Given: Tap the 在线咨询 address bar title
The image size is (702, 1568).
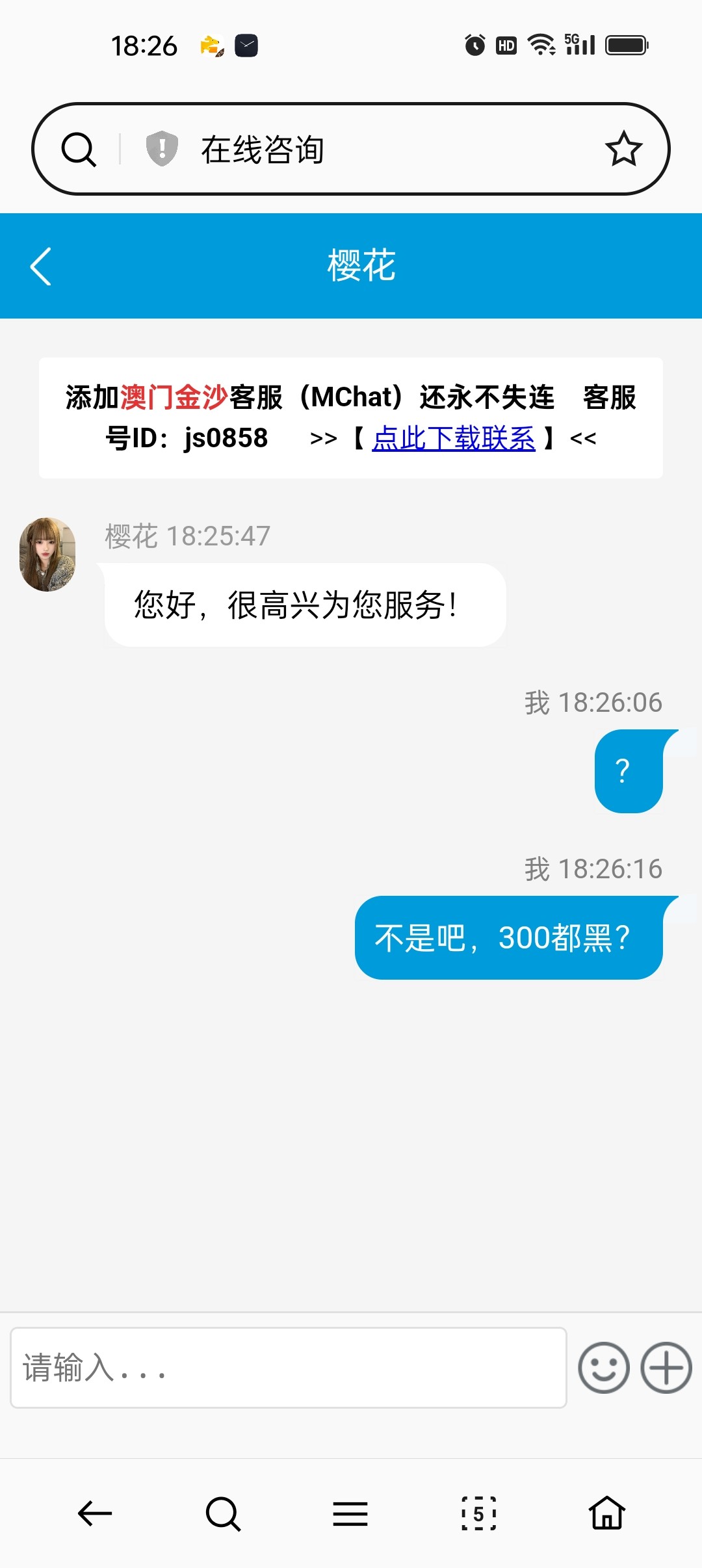Looking at the screenshot, I should click(263, 150).
